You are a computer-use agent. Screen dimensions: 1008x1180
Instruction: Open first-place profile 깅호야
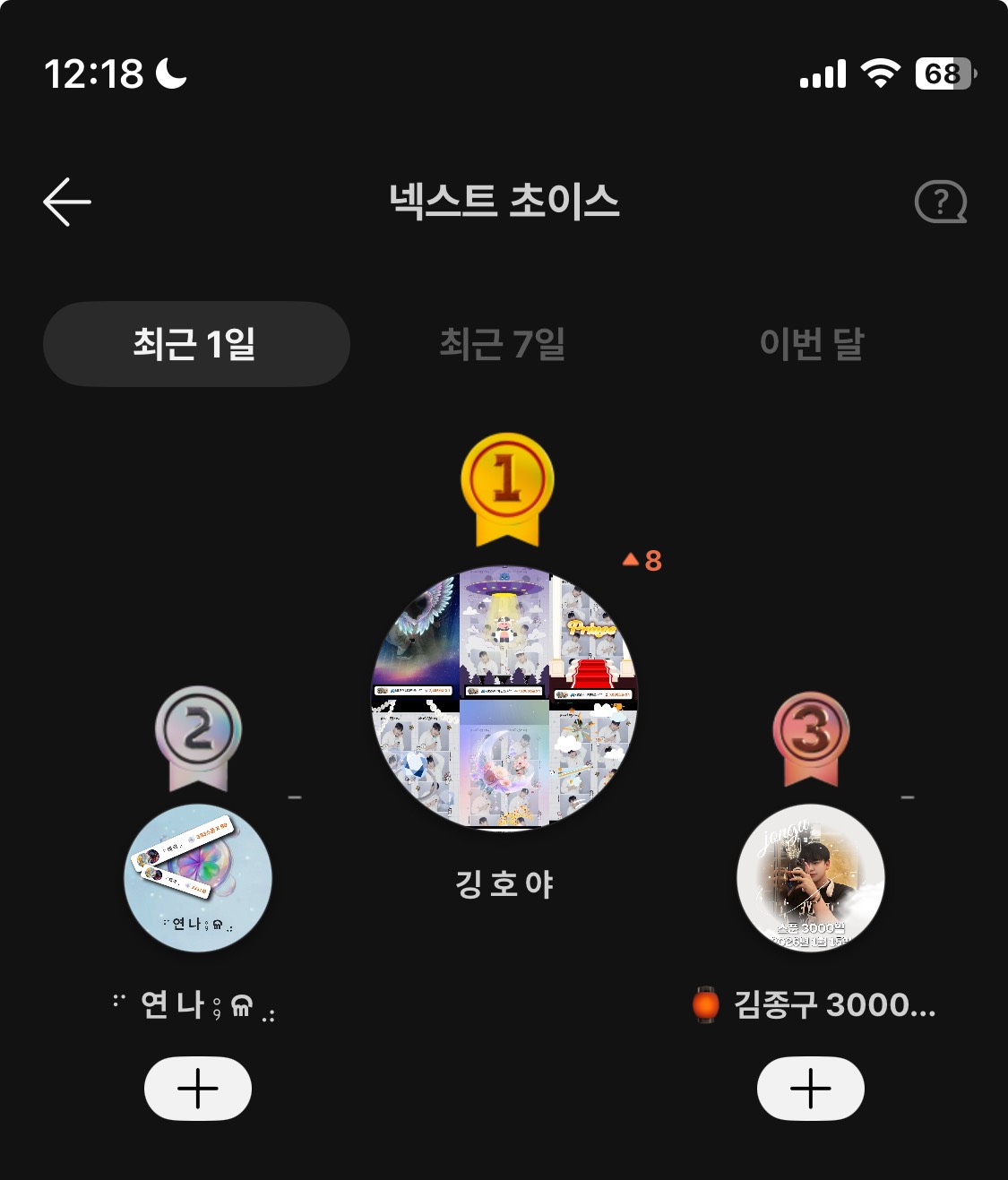(x=504, y=698)
